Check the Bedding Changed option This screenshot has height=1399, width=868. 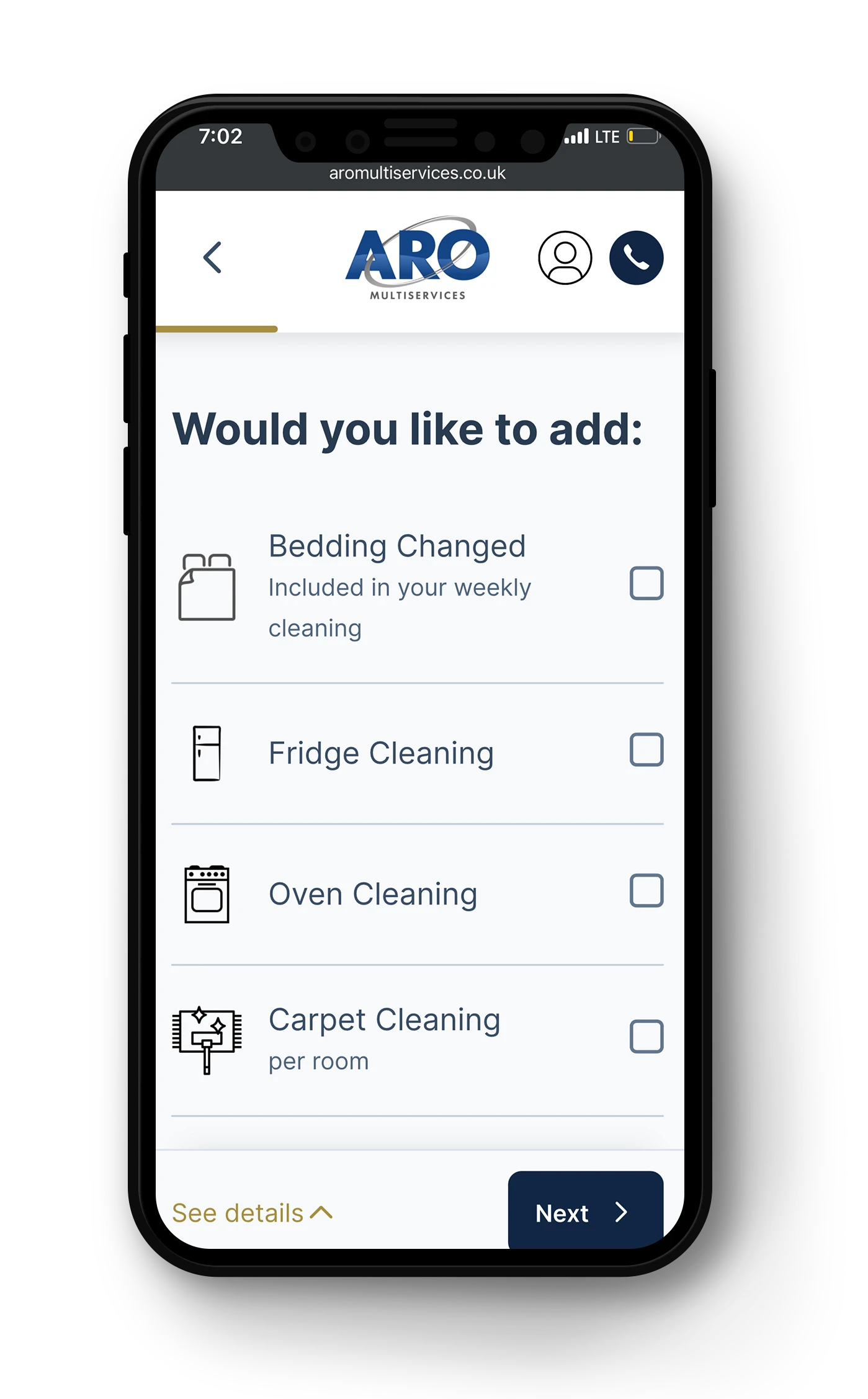[646, 583]
